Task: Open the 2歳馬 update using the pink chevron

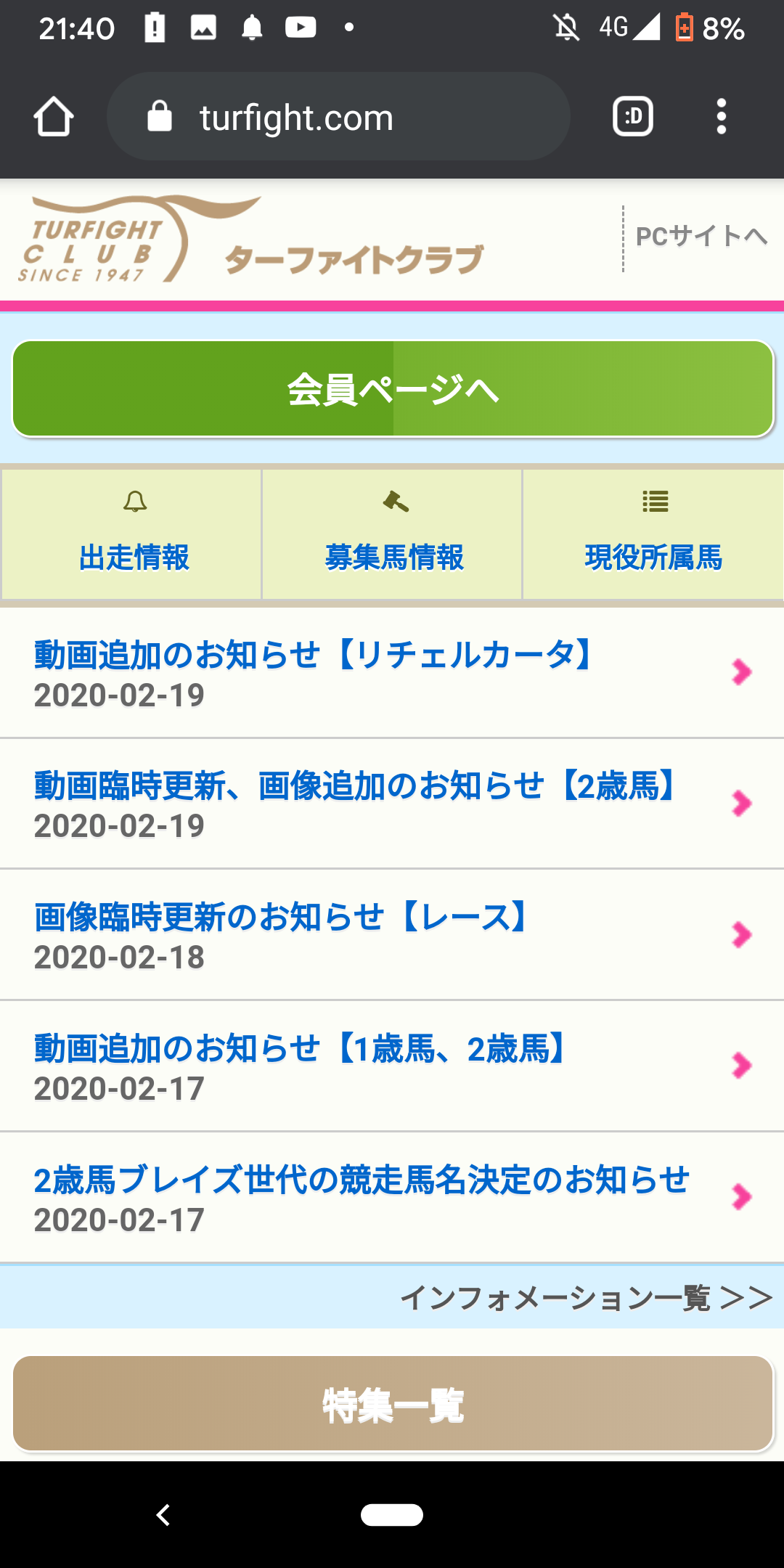Action: point(740,802)
